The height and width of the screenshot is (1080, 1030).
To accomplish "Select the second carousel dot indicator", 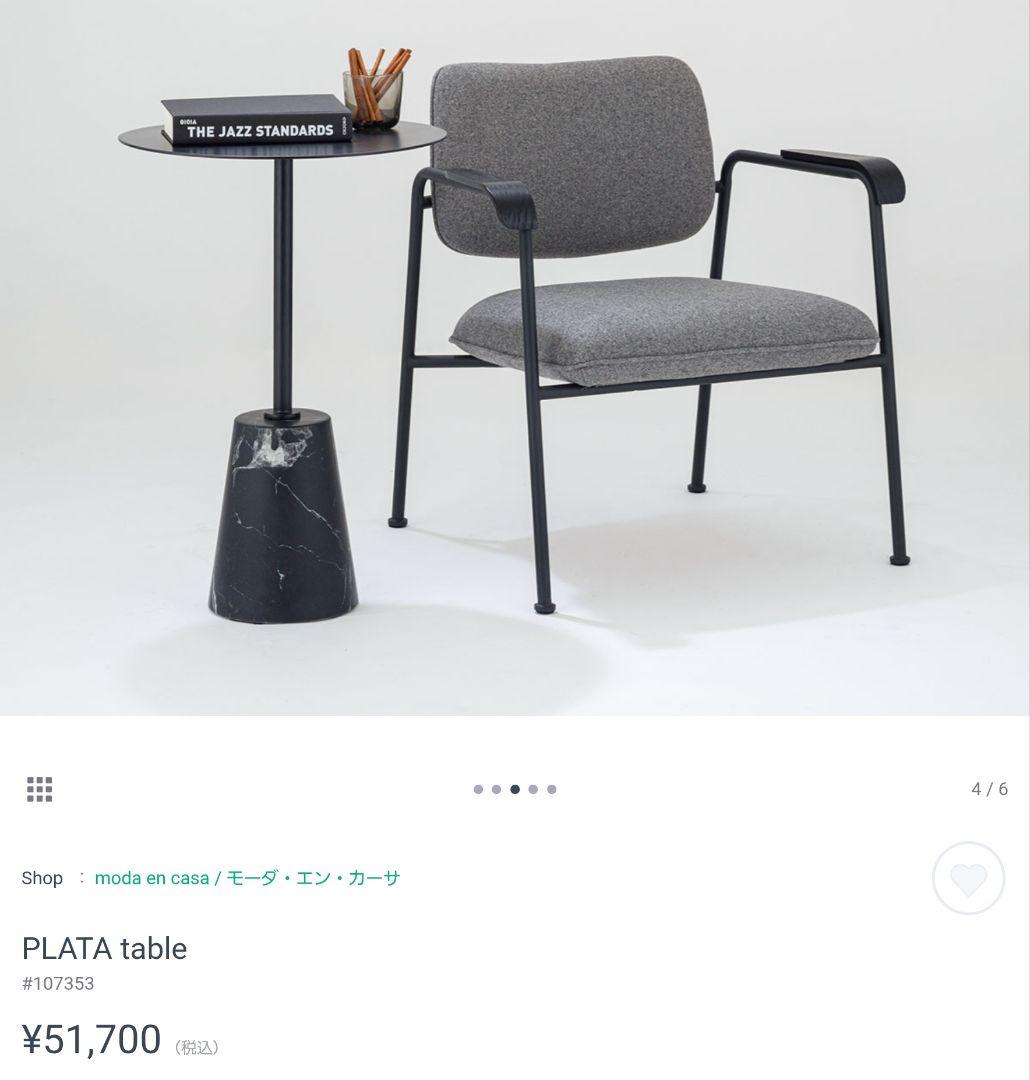I will pos(496,789).
